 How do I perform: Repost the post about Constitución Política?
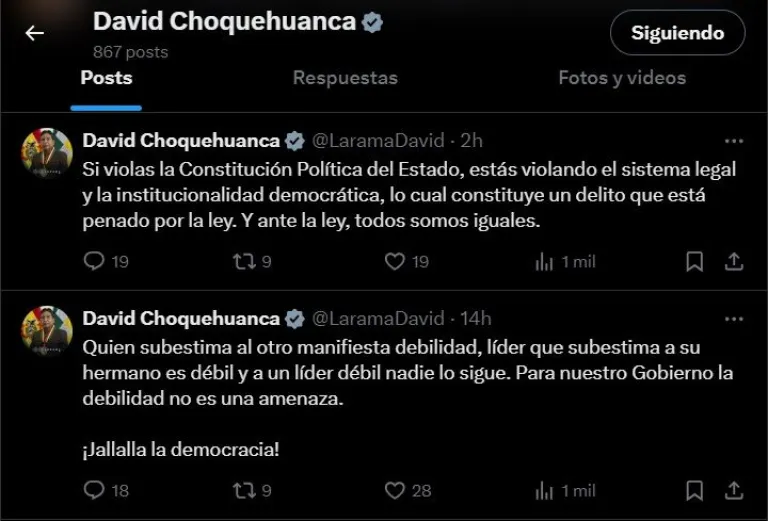(x=243, y=261)
